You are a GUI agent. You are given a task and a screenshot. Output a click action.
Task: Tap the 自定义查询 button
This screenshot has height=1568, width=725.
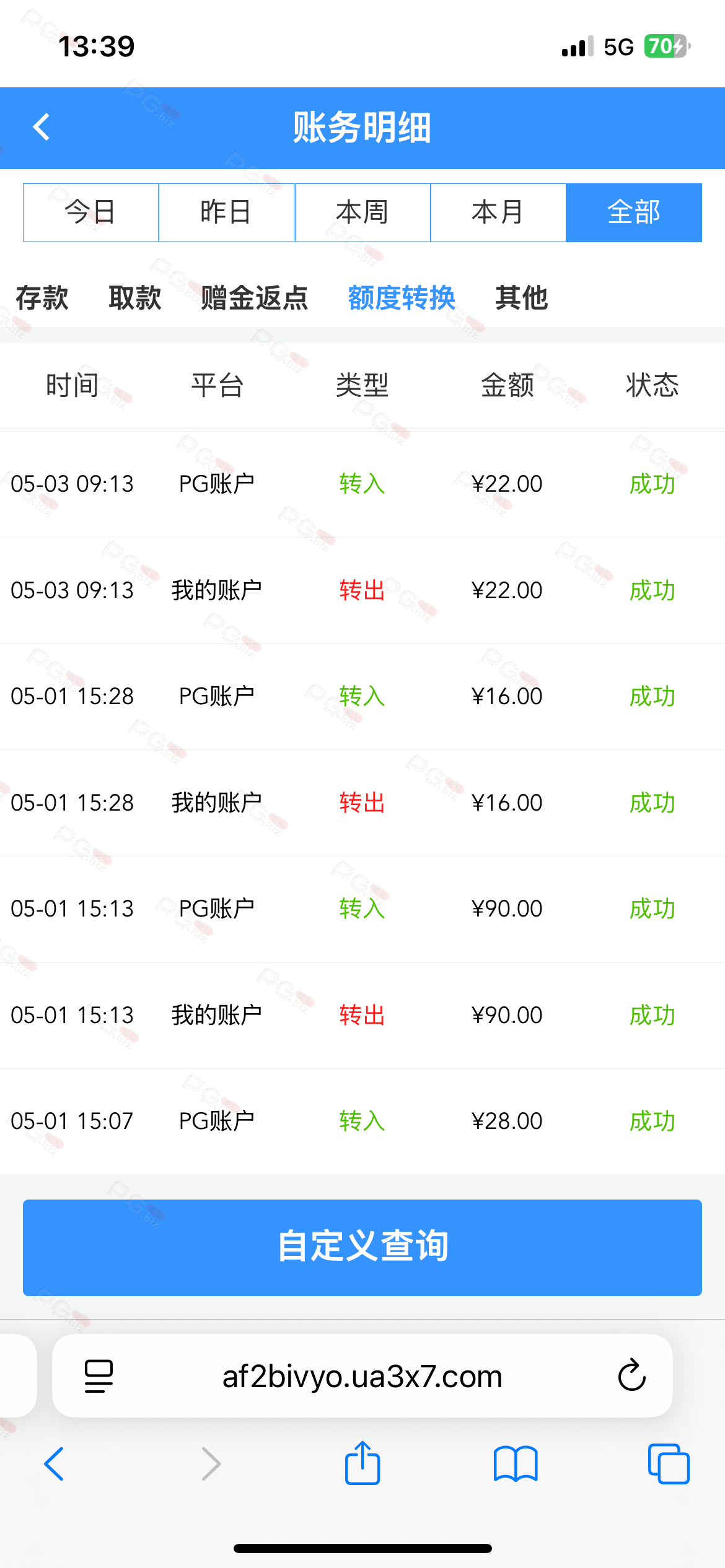tap(362, 1247)
